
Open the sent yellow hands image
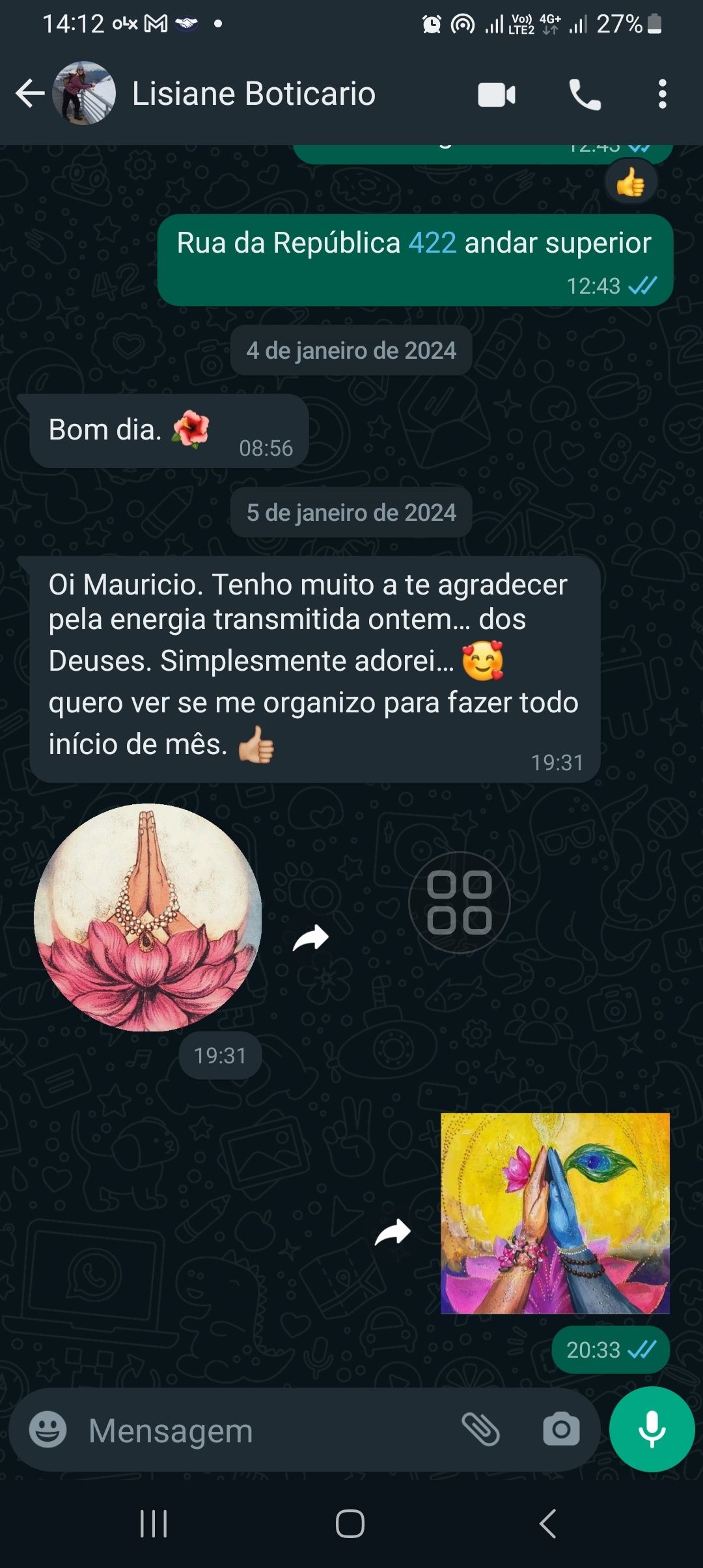pos(555,1213)
